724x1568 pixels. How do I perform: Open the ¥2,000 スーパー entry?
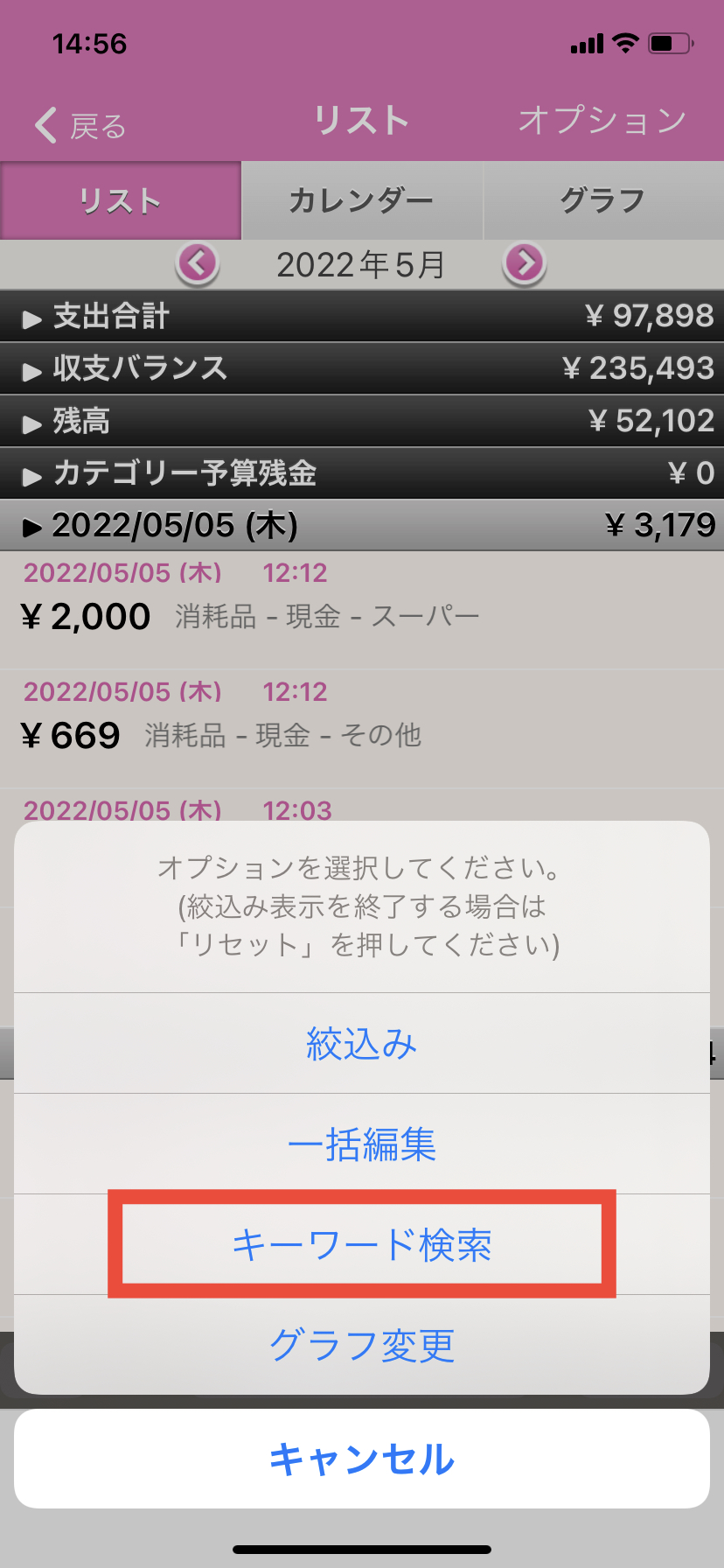tap(361, 611)
